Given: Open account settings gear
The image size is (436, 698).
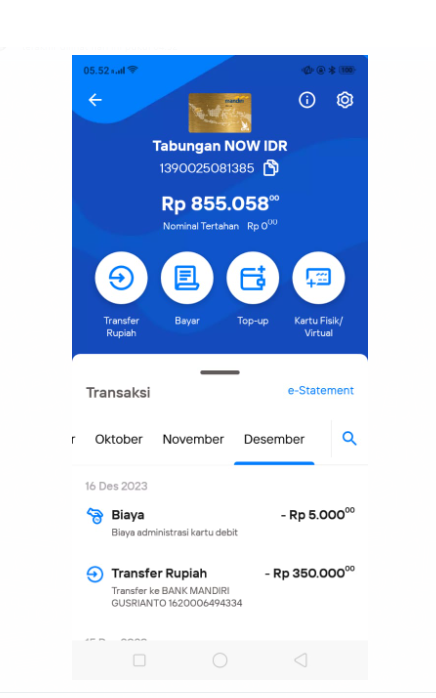Looking at the screenshot, I should click(x=345, y=100).
